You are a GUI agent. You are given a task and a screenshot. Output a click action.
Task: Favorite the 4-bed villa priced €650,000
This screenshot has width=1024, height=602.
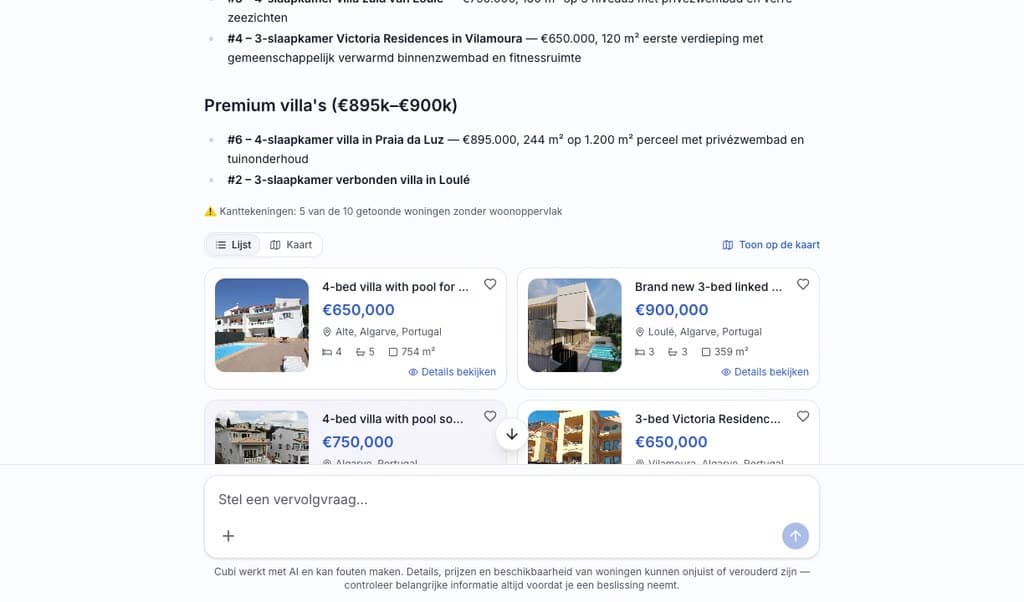pos(490,284)
